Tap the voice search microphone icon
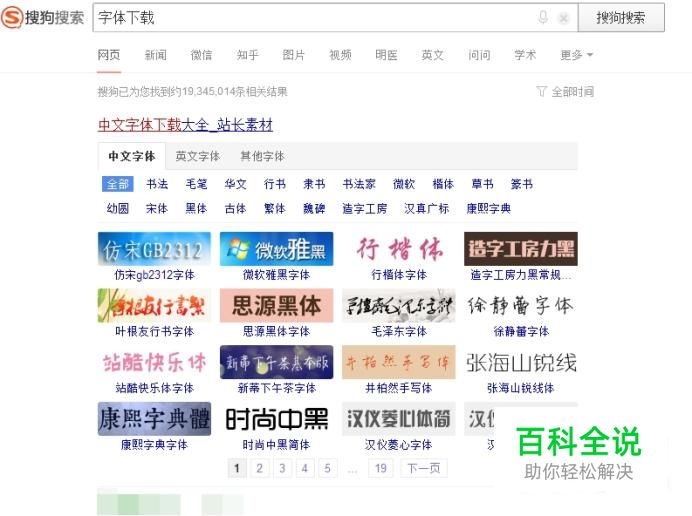Screen dimensions: 692x516 543,18
